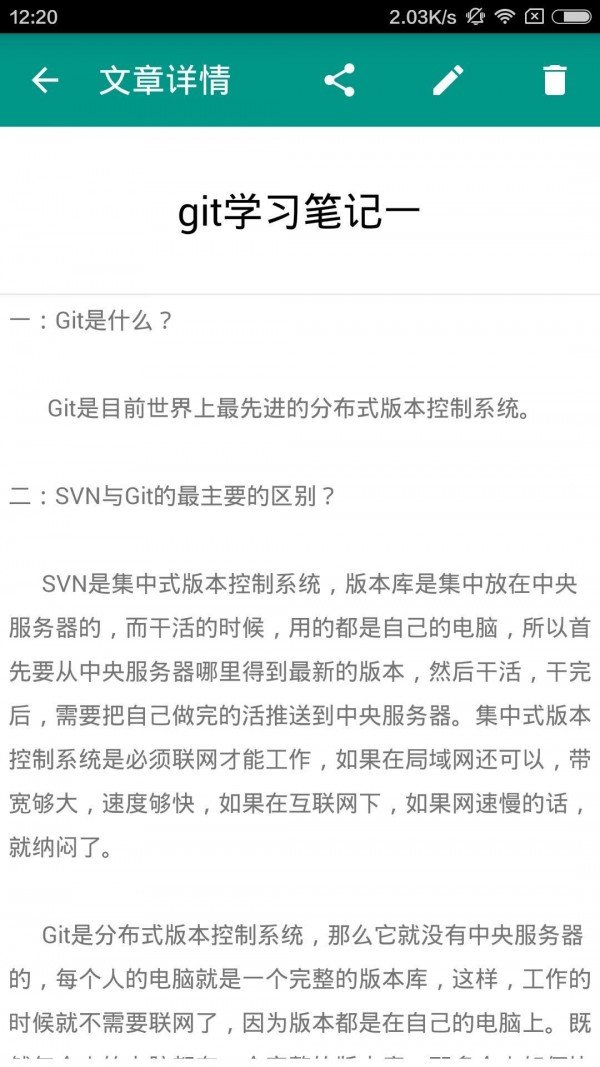The width and height of the screenshot is (600, 1067).
Task: Share this git study note
Action: click(x=340, y=80)
